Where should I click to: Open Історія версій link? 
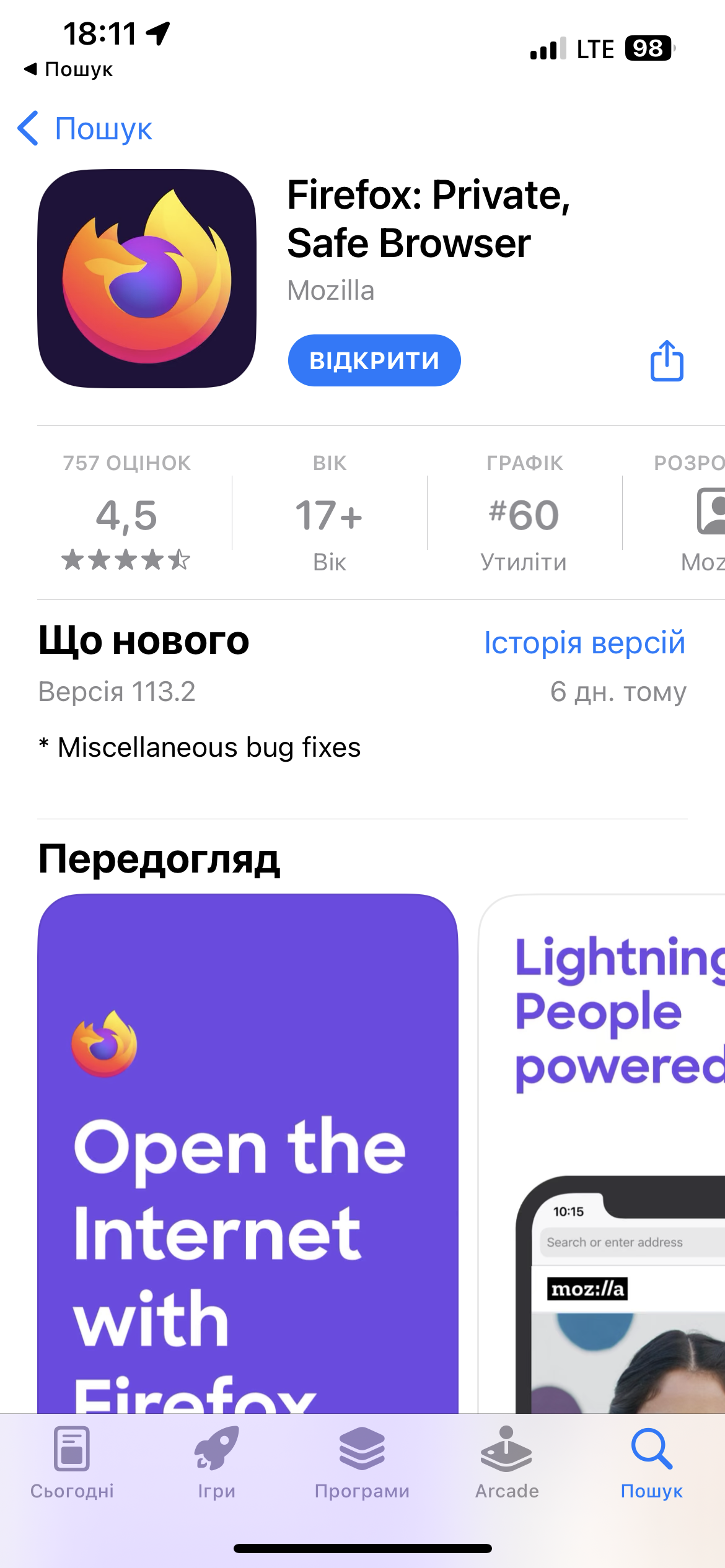tap(584, 642)
